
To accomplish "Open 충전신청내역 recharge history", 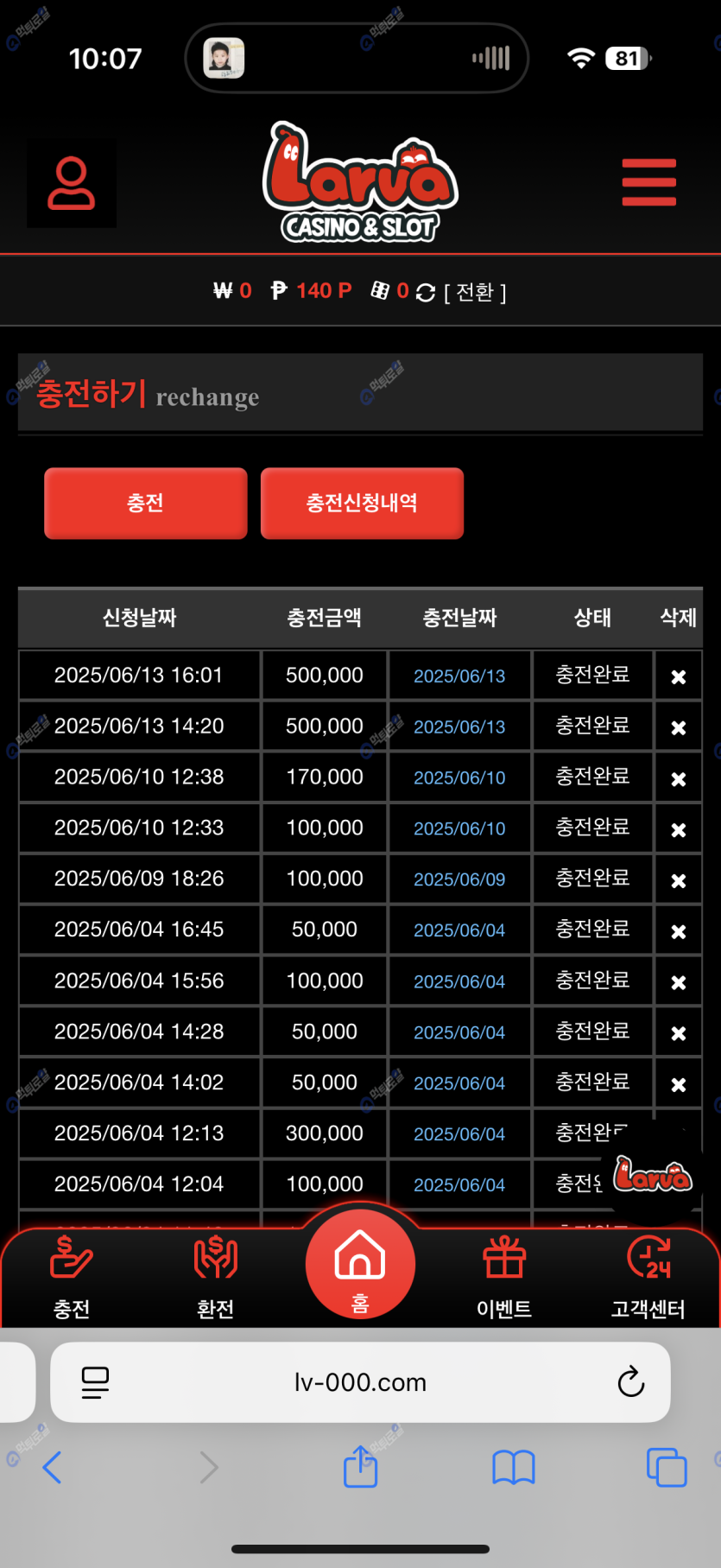I will 362,503.
